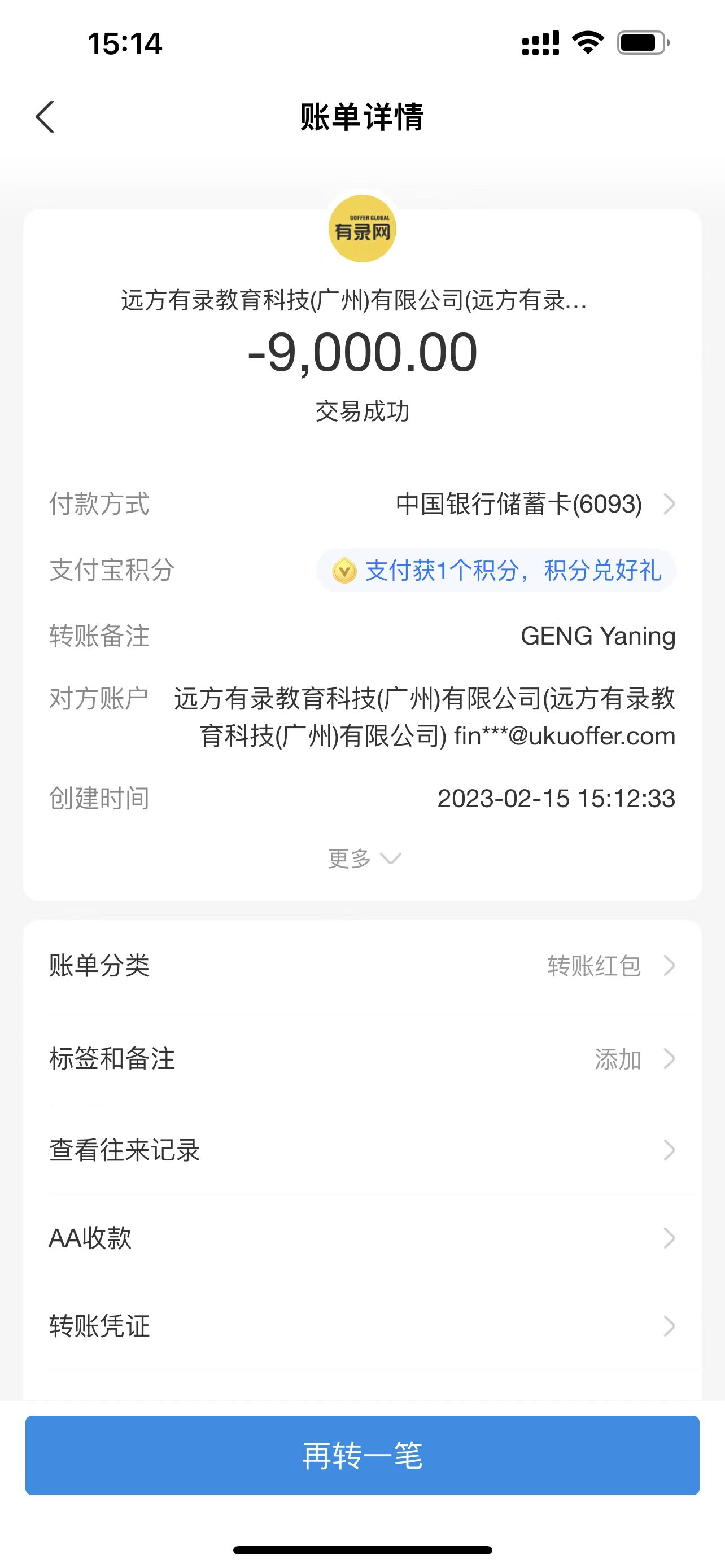Tap the 再转一笔 button
The width and height of the screenshot is (725, 1568).
362,1455
